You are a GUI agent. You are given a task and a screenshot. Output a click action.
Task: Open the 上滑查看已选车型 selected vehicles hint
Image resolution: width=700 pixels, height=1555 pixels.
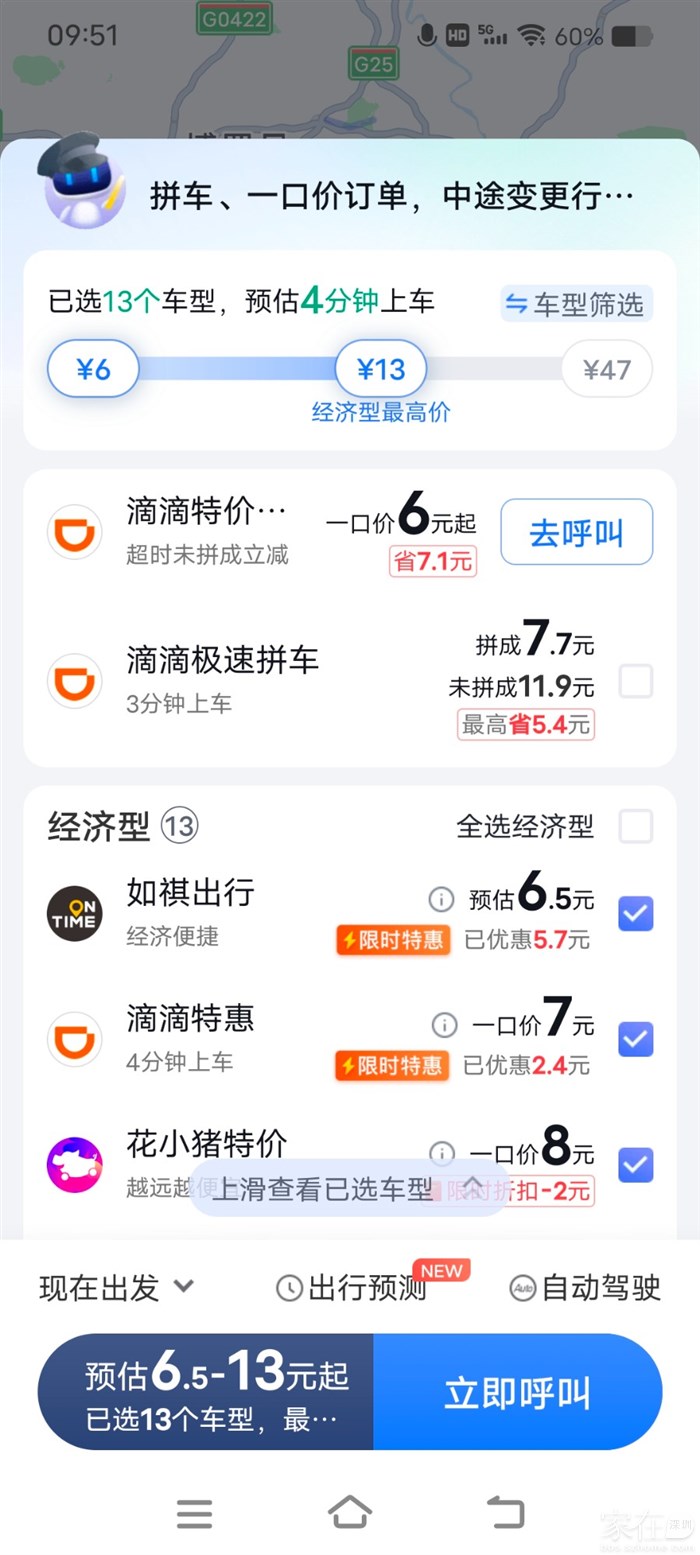(348, 1188)
